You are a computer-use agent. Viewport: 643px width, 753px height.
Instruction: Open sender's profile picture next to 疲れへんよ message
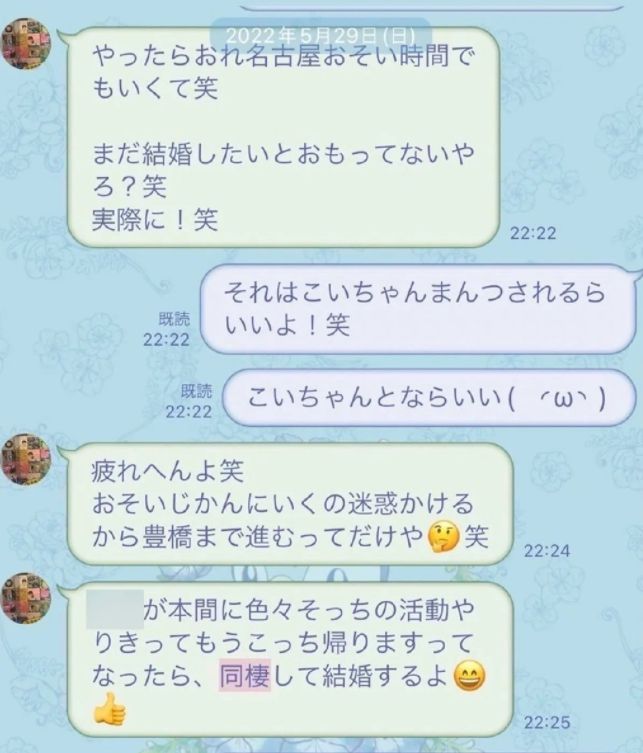(27, 459)
